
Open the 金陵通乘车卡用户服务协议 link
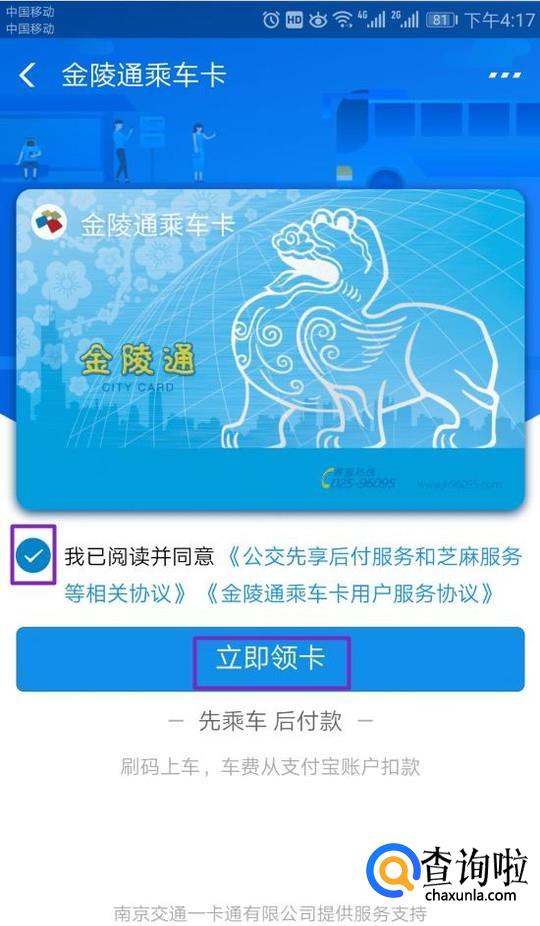pos(350,594)
